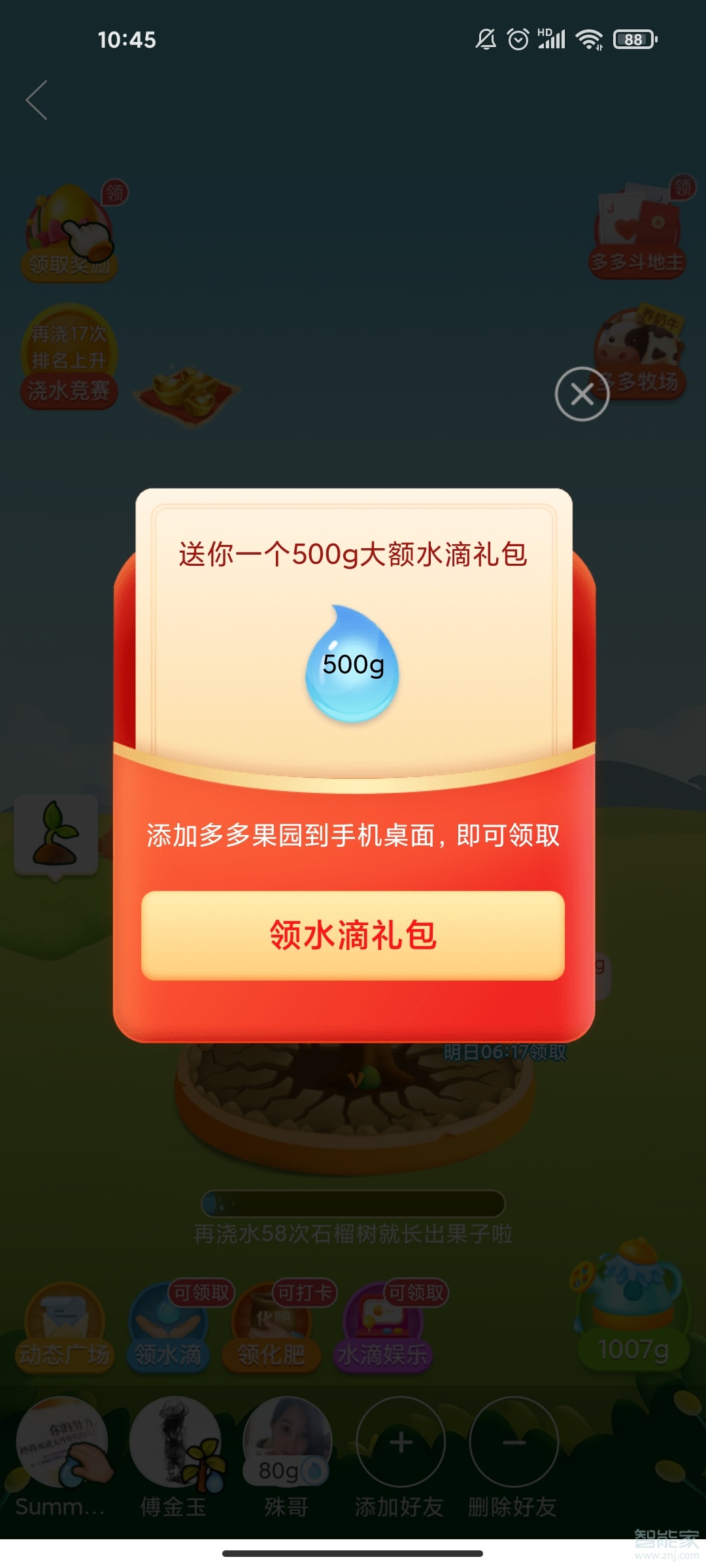The height and width of the screenshot is (1568, 706).
Task: Go back with the top-left arrow
Action: coord(37,101)
